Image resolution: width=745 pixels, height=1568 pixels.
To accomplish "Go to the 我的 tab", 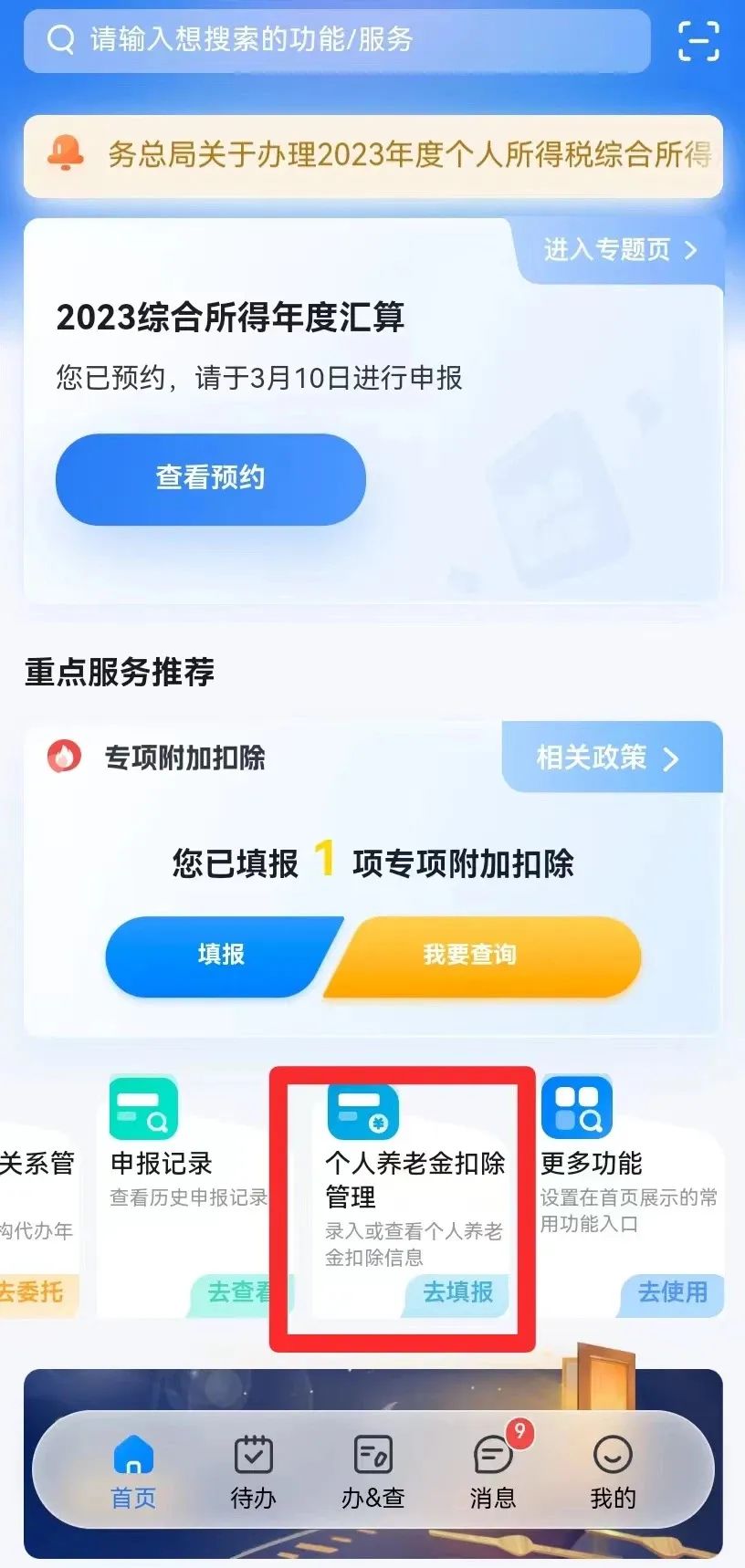I will pyautogui.click(x=613, y=1472).
